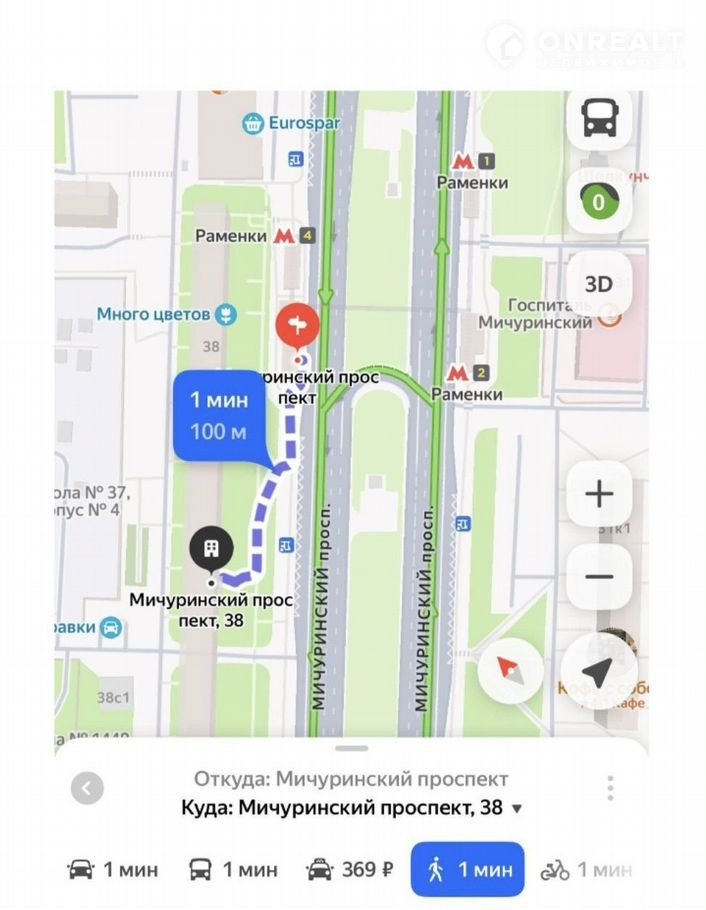Select the walking route option
The image size is (706, 910).
coord(467,869)
